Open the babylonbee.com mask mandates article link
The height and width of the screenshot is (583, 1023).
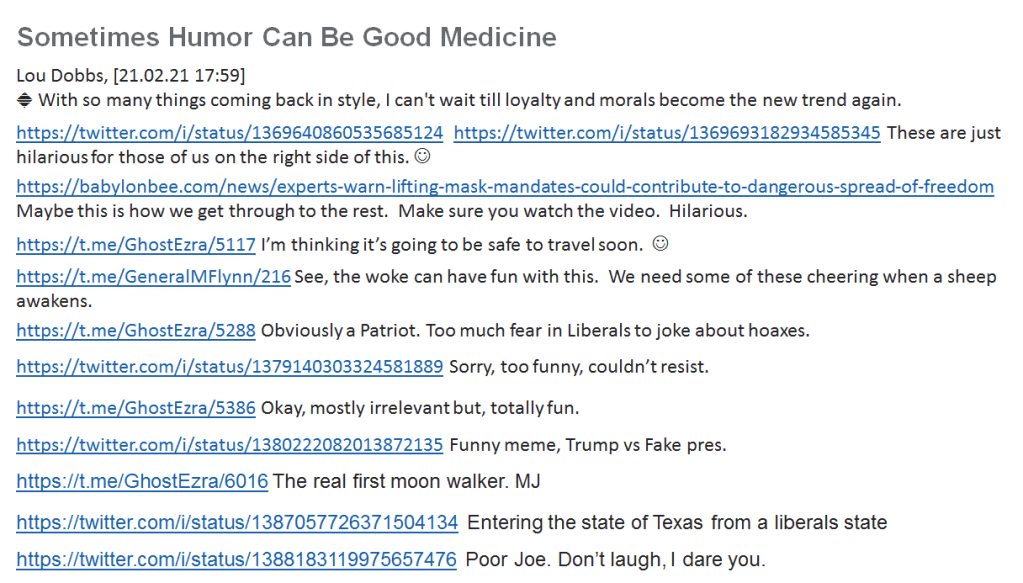click(505, 187)
